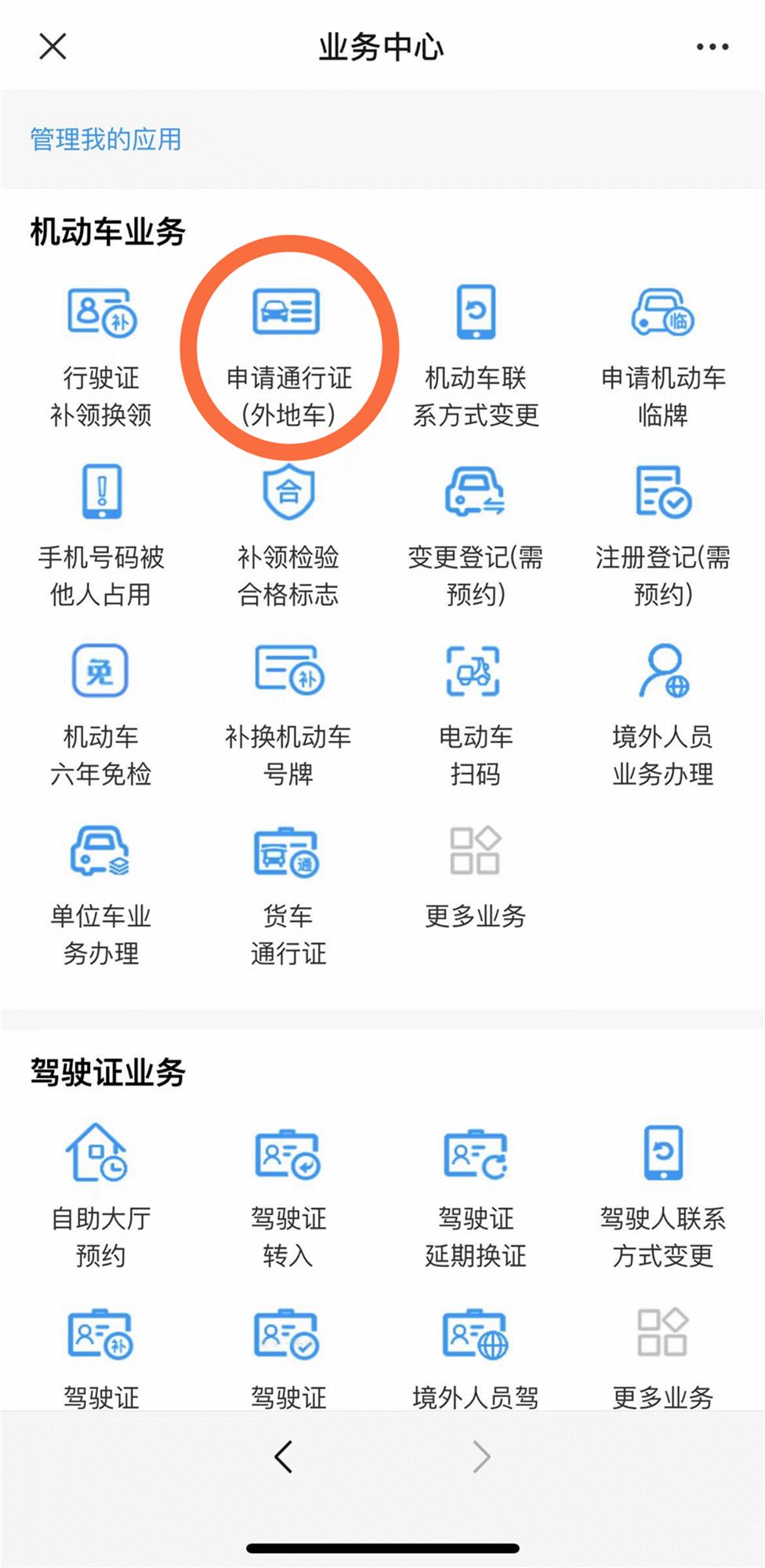Screen dimensions: 765x1568
Task: Close the 业务中心 page
Action: point(53,47)
